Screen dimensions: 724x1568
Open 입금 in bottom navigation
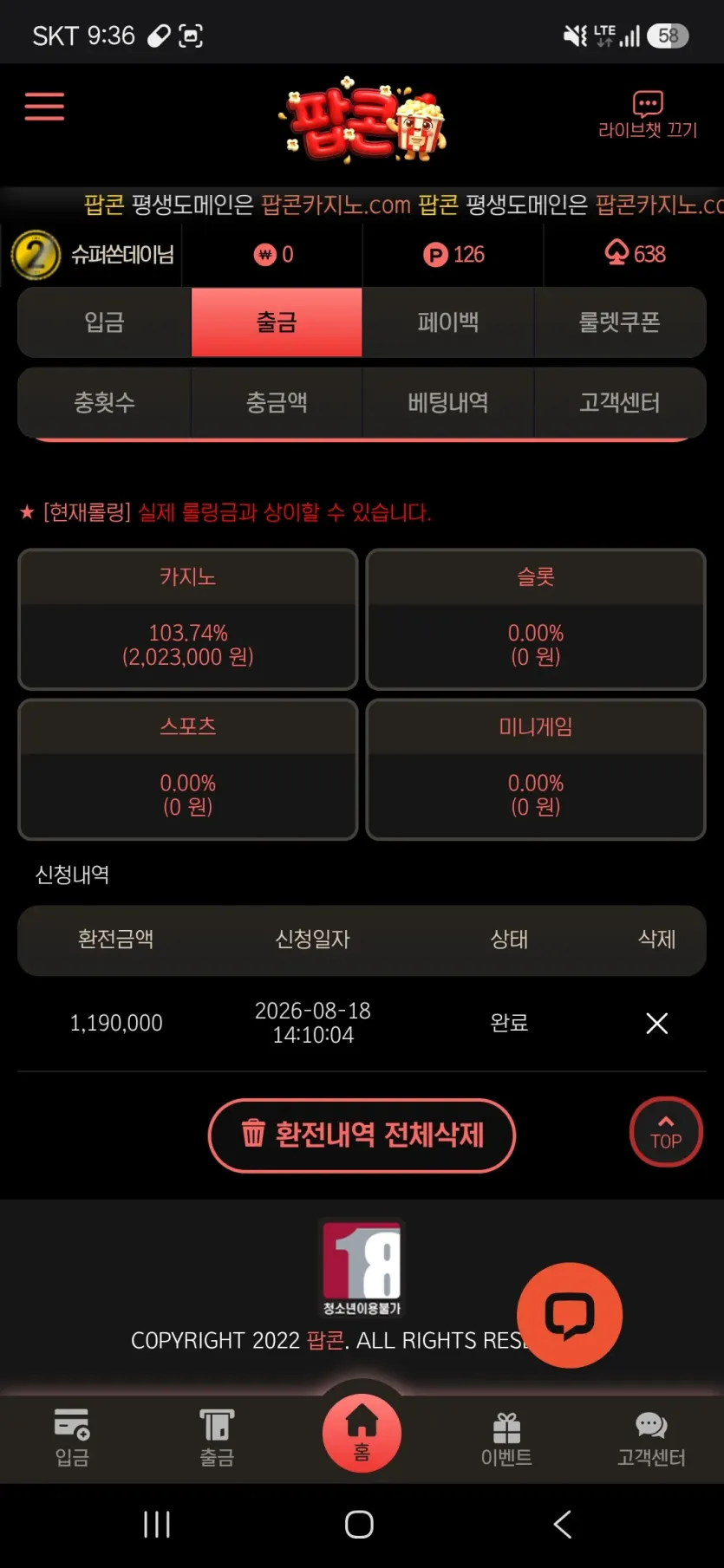72,1438
